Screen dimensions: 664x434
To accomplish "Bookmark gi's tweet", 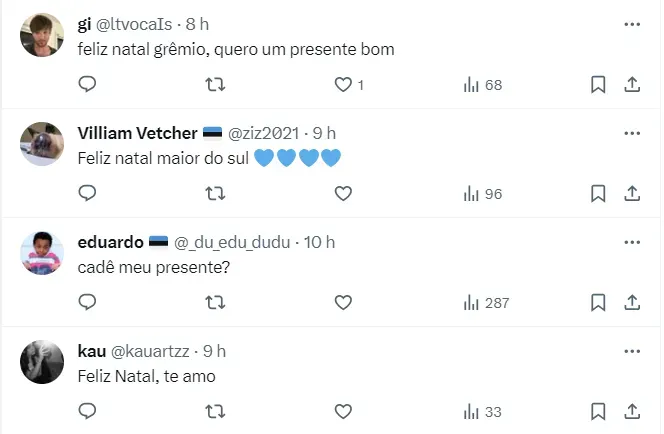I will [598, 85].
